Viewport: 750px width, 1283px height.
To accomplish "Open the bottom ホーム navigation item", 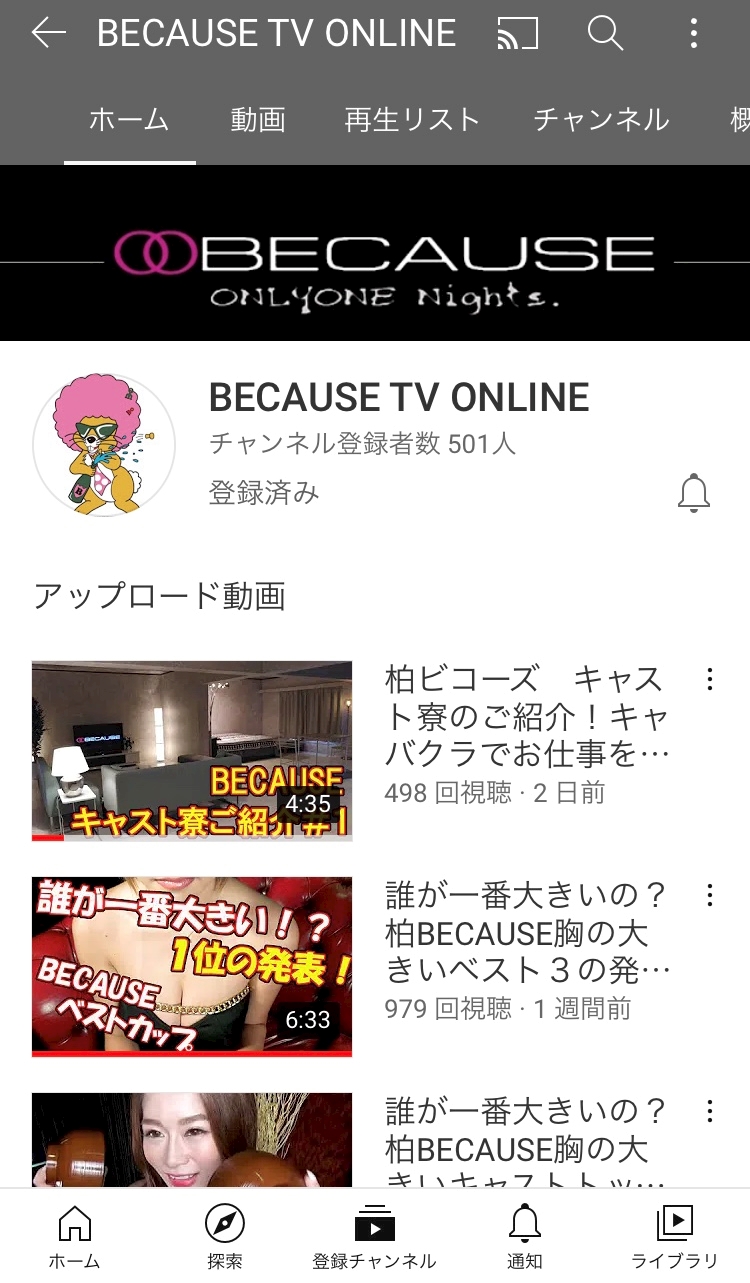I will click(75, 1236).
